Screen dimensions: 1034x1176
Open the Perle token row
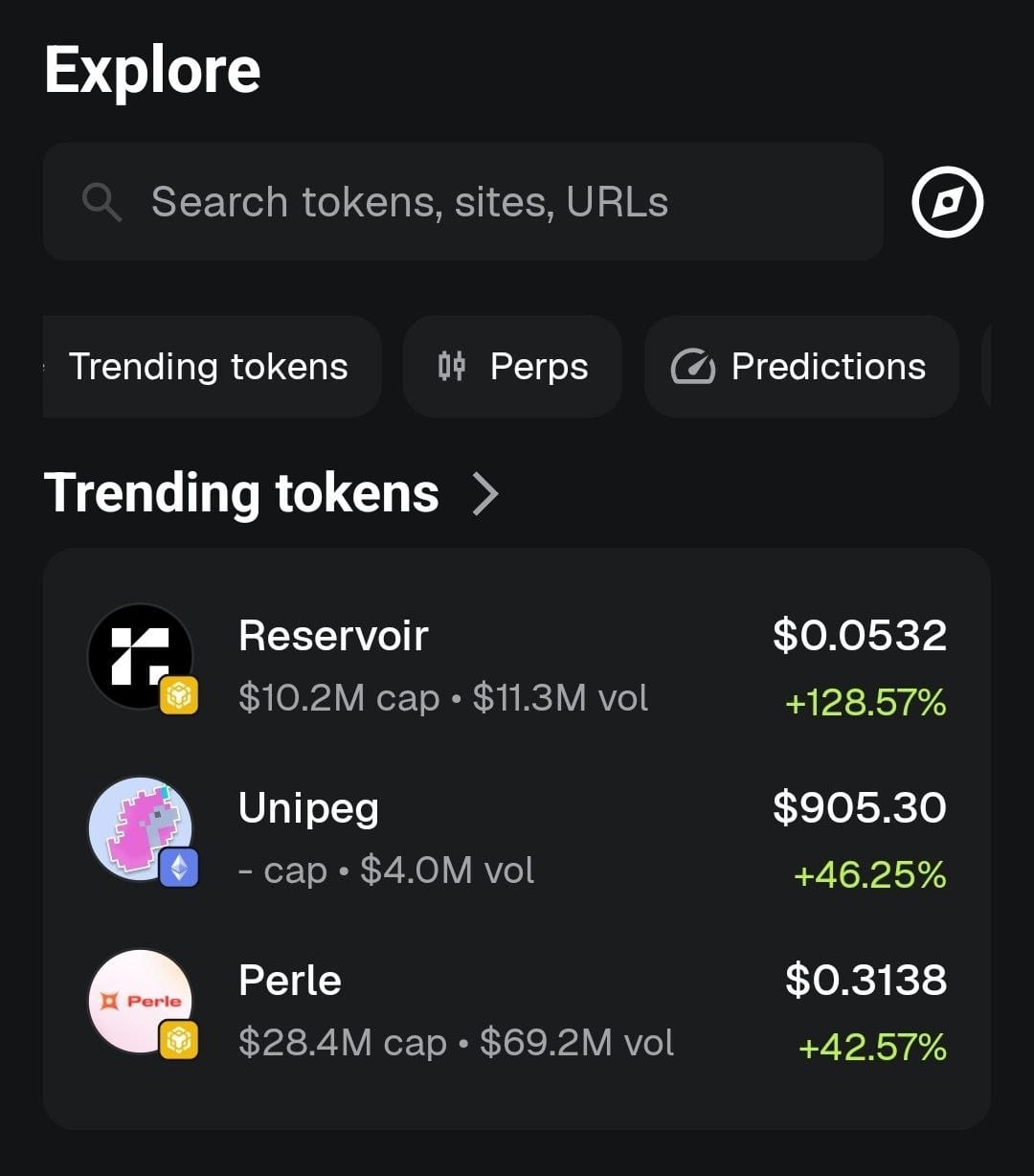point(517,1012)
